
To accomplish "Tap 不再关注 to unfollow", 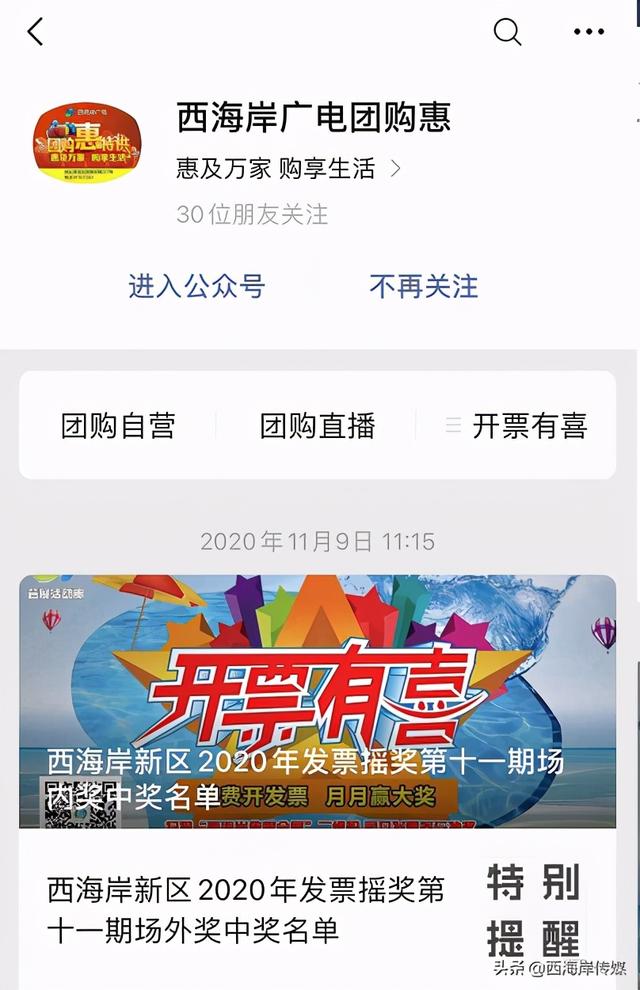I will [x=424, y=286].
